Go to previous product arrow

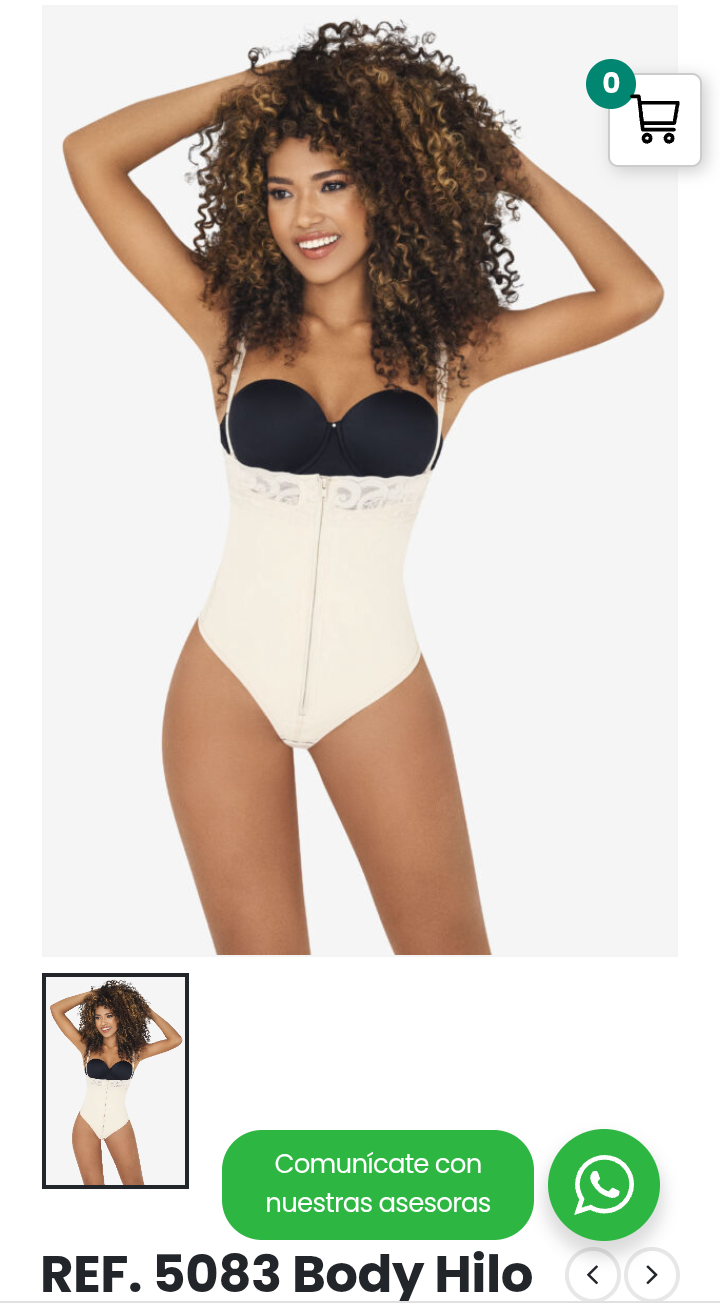593,1275
